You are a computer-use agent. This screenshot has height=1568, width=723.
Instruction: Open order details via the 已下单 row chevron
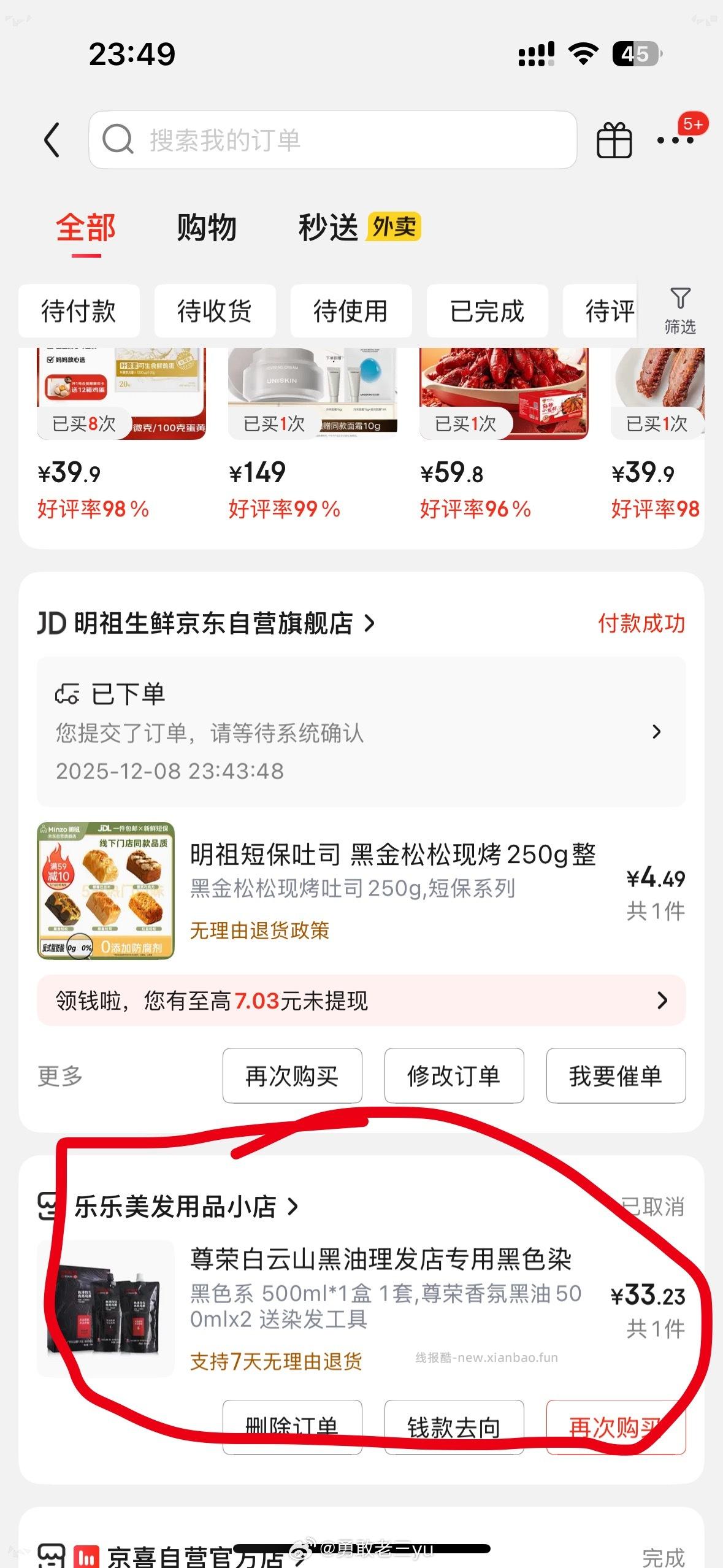coord(657,732)
